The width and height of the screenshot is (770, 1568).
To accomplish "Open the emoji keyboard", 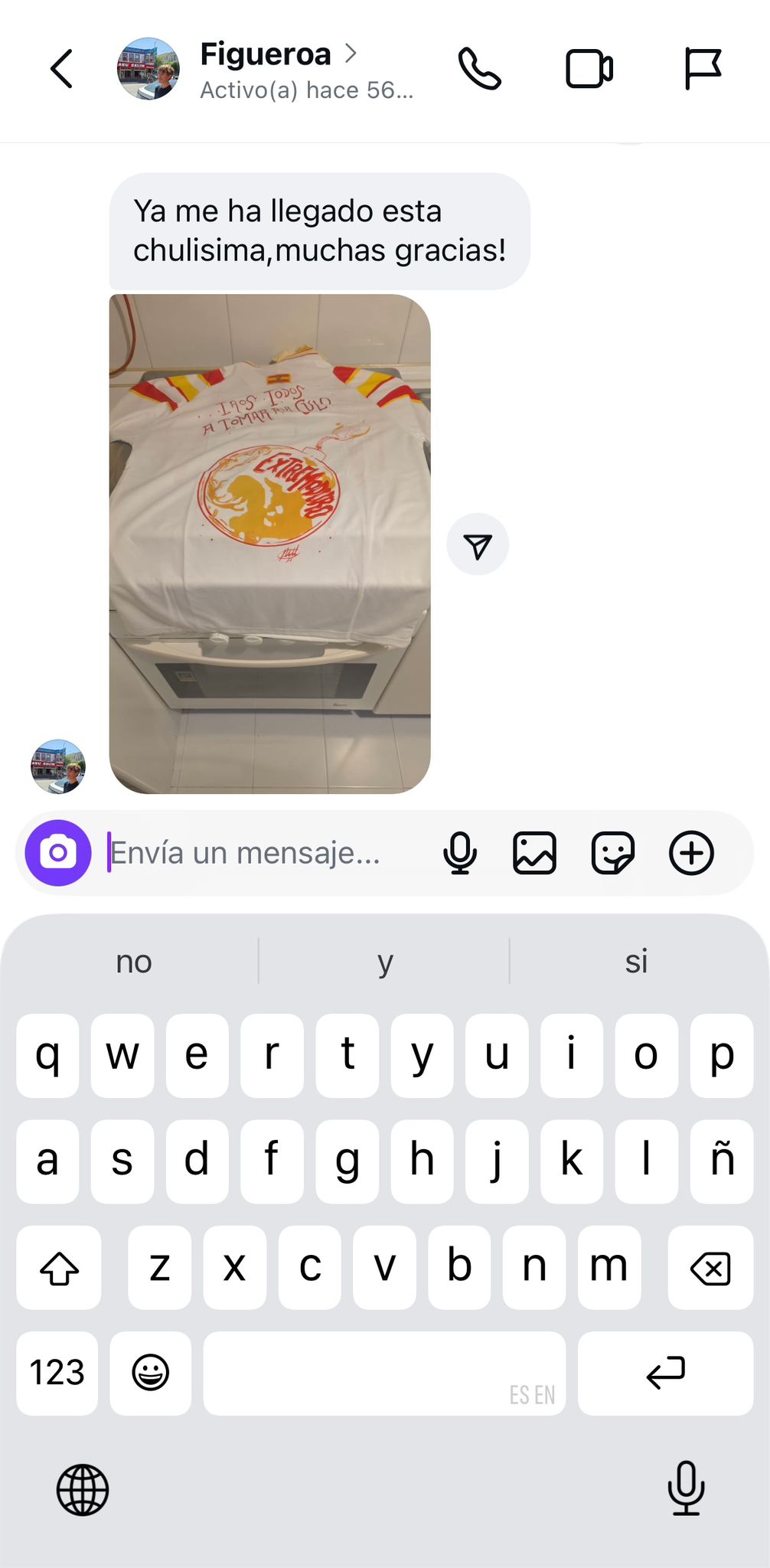I will click(x=151, y=1373).
